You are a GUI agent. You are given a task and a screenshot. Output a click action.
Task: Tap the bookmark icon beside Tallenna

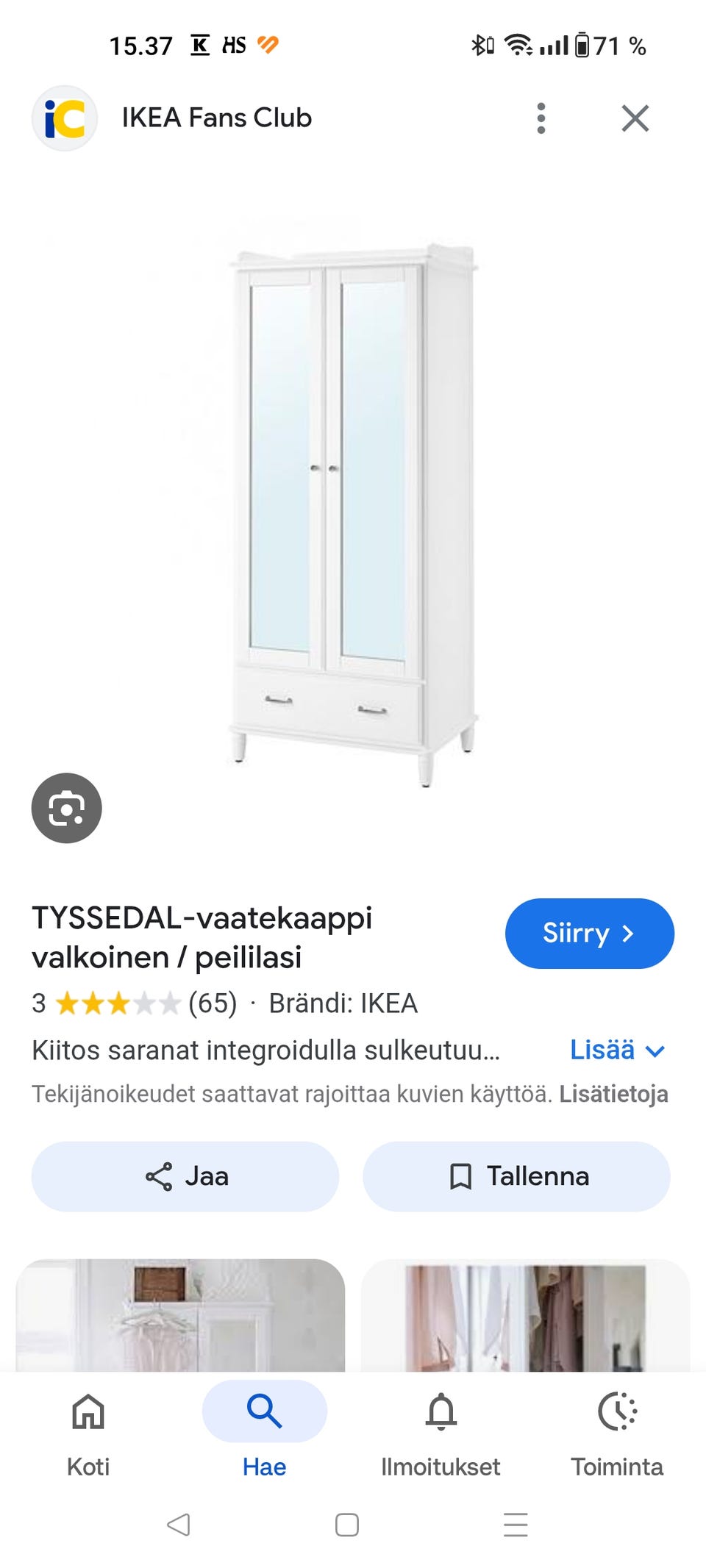(x=462, y=1176)
